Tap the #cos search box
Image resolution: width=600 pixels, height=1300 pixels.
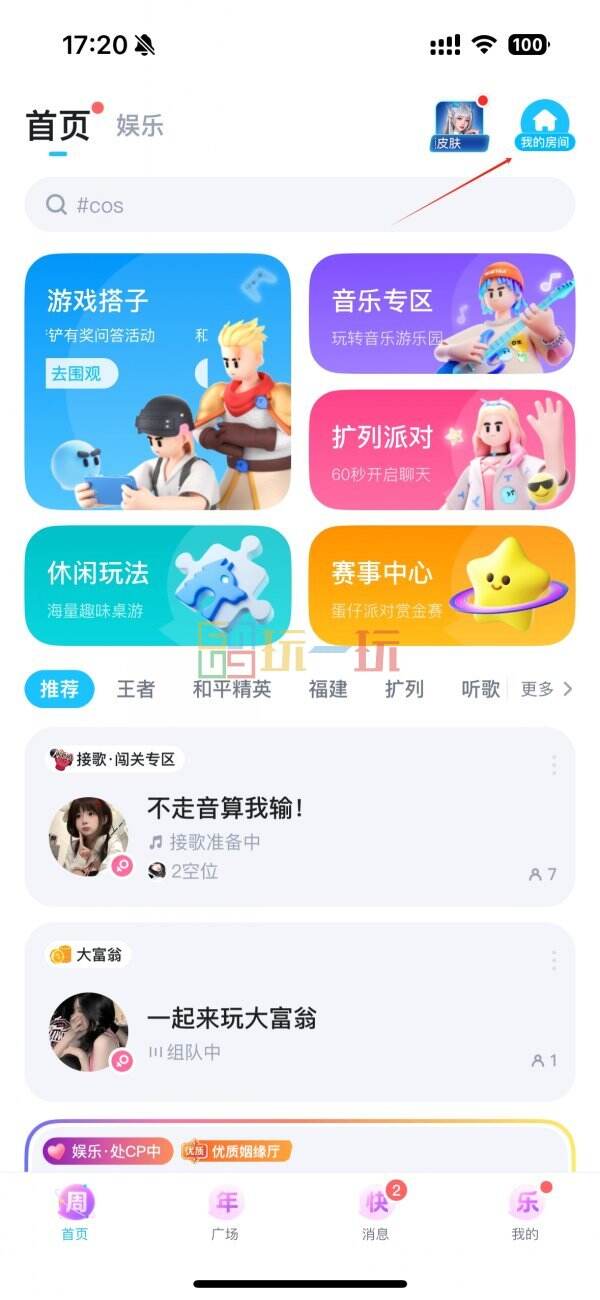coord(300,205)
